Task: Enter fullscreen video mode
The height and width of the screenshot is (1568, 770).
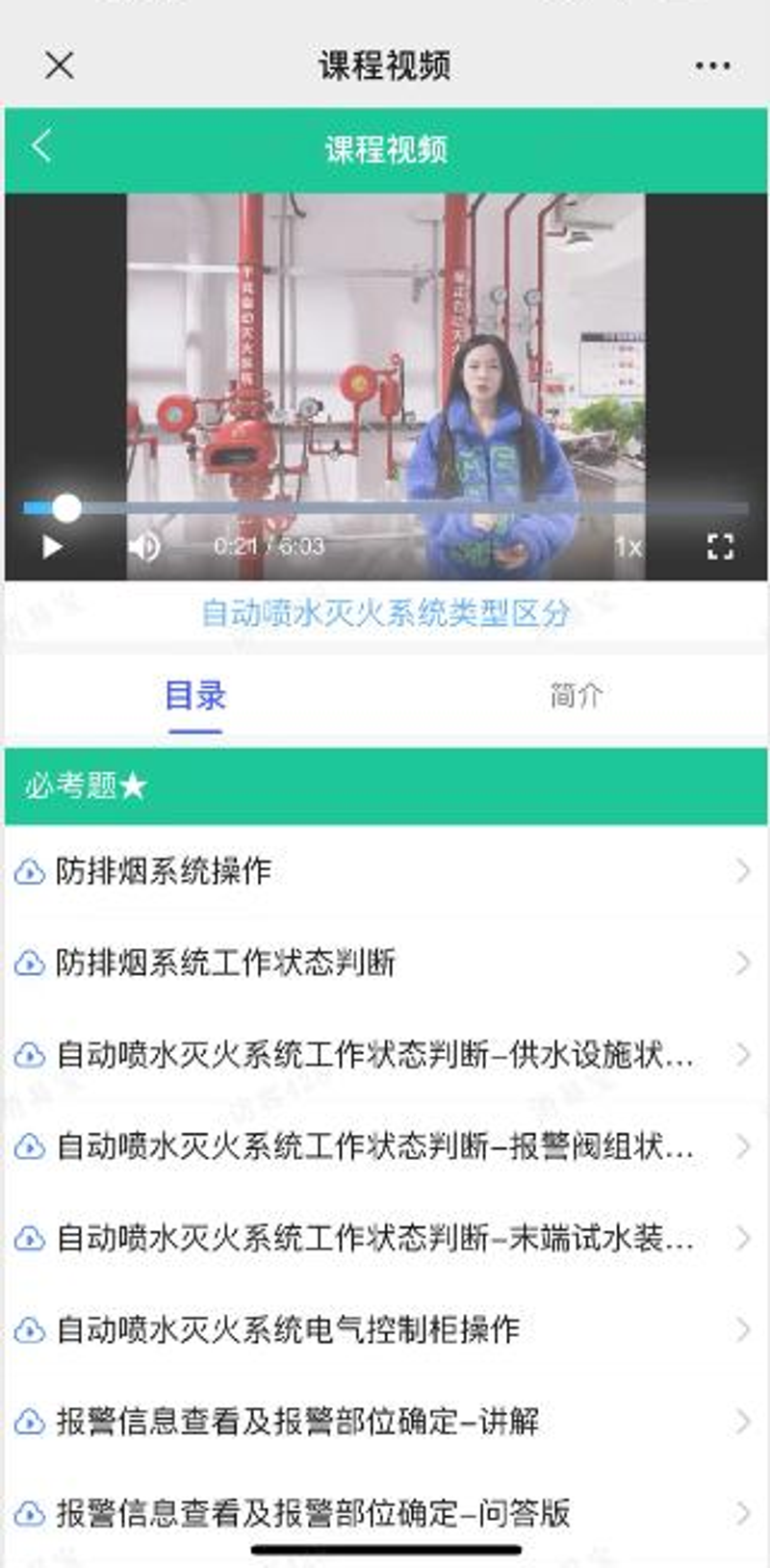Action: [x=720, y=547]
